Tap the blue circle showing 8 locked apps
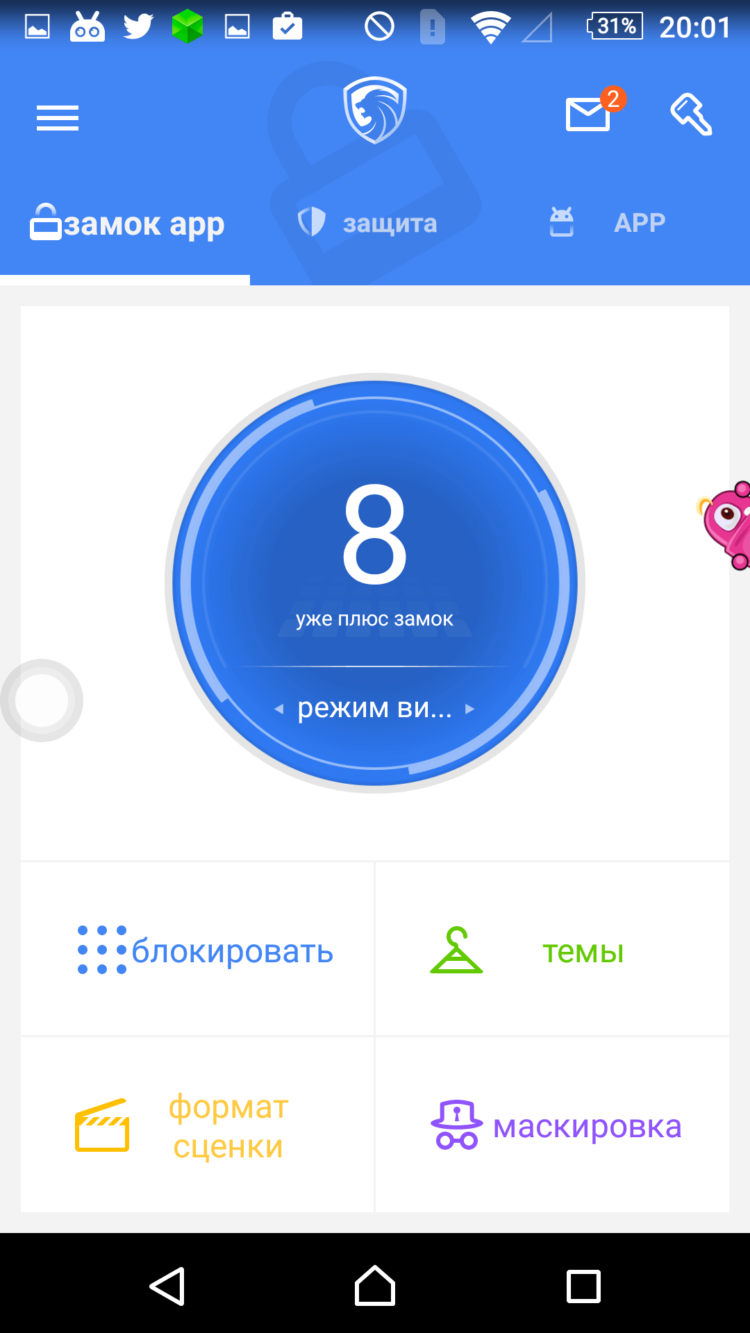 click(375, 560)
